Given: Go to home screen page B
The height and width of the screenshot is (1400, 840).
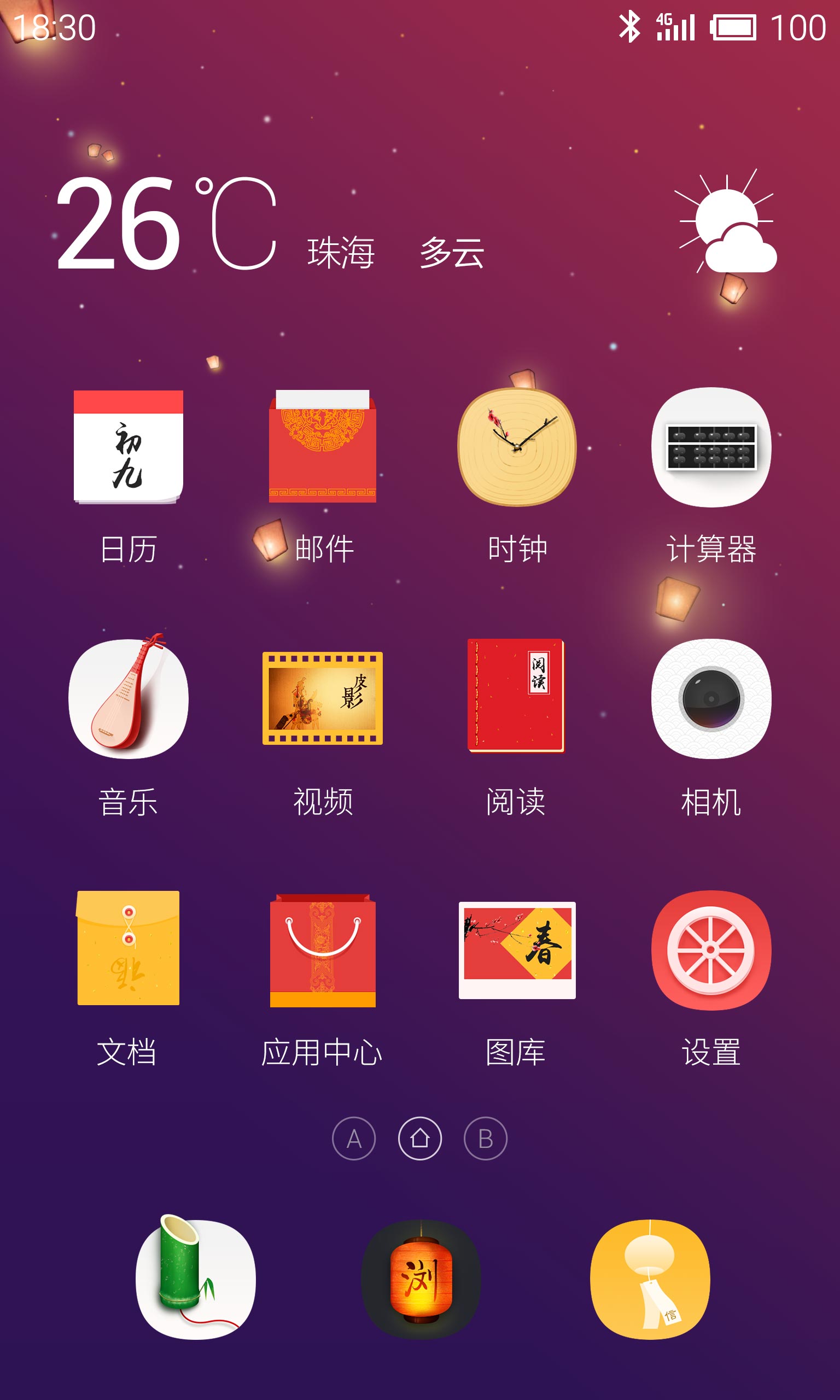Looking at the screenshot, I should (x=485, y=1138).
